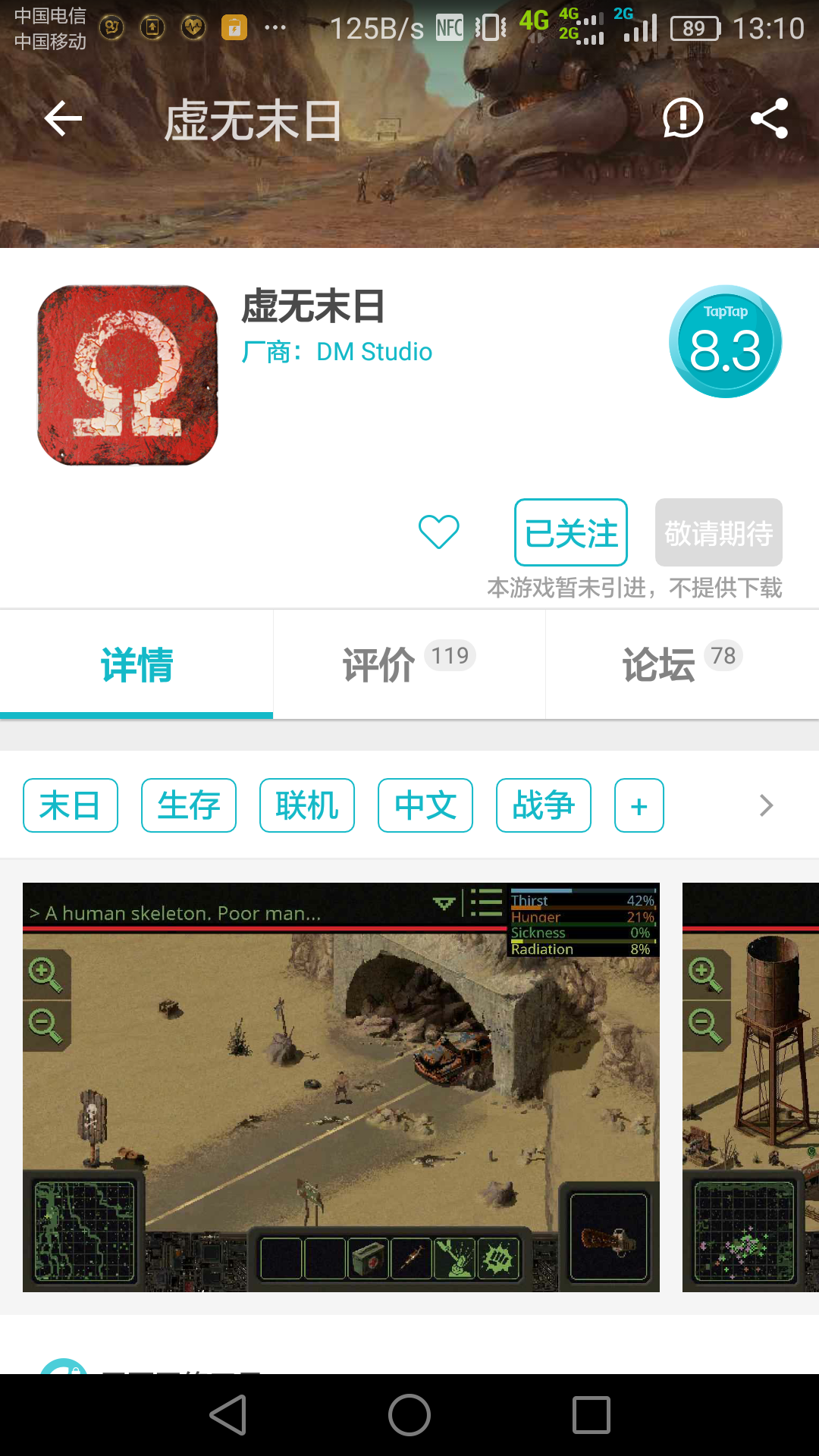
Task: Select the 中文 tag chip
Action: tap(425, 805)
